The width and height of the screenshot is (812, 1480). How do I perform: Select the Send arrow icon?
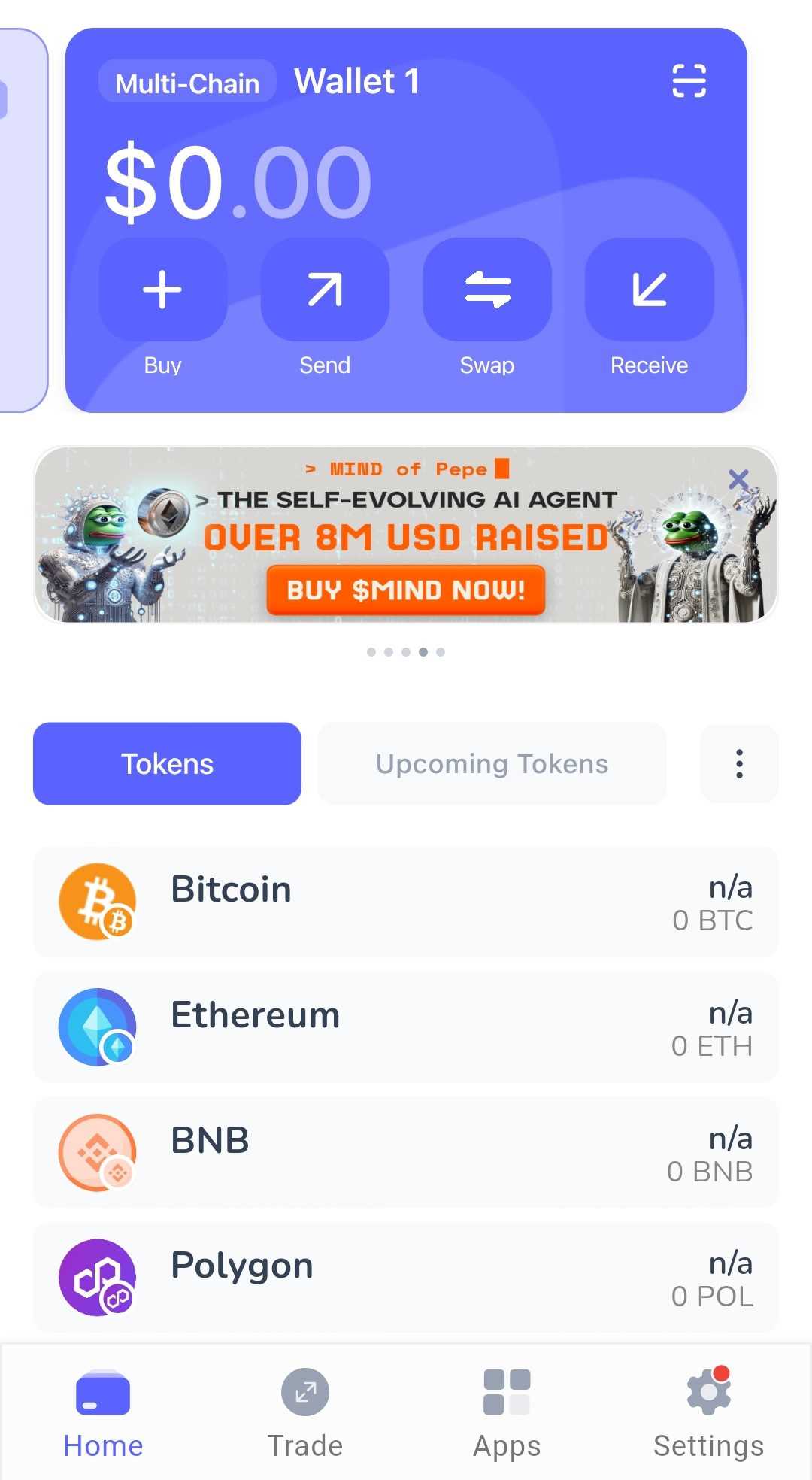click(325, 291)
